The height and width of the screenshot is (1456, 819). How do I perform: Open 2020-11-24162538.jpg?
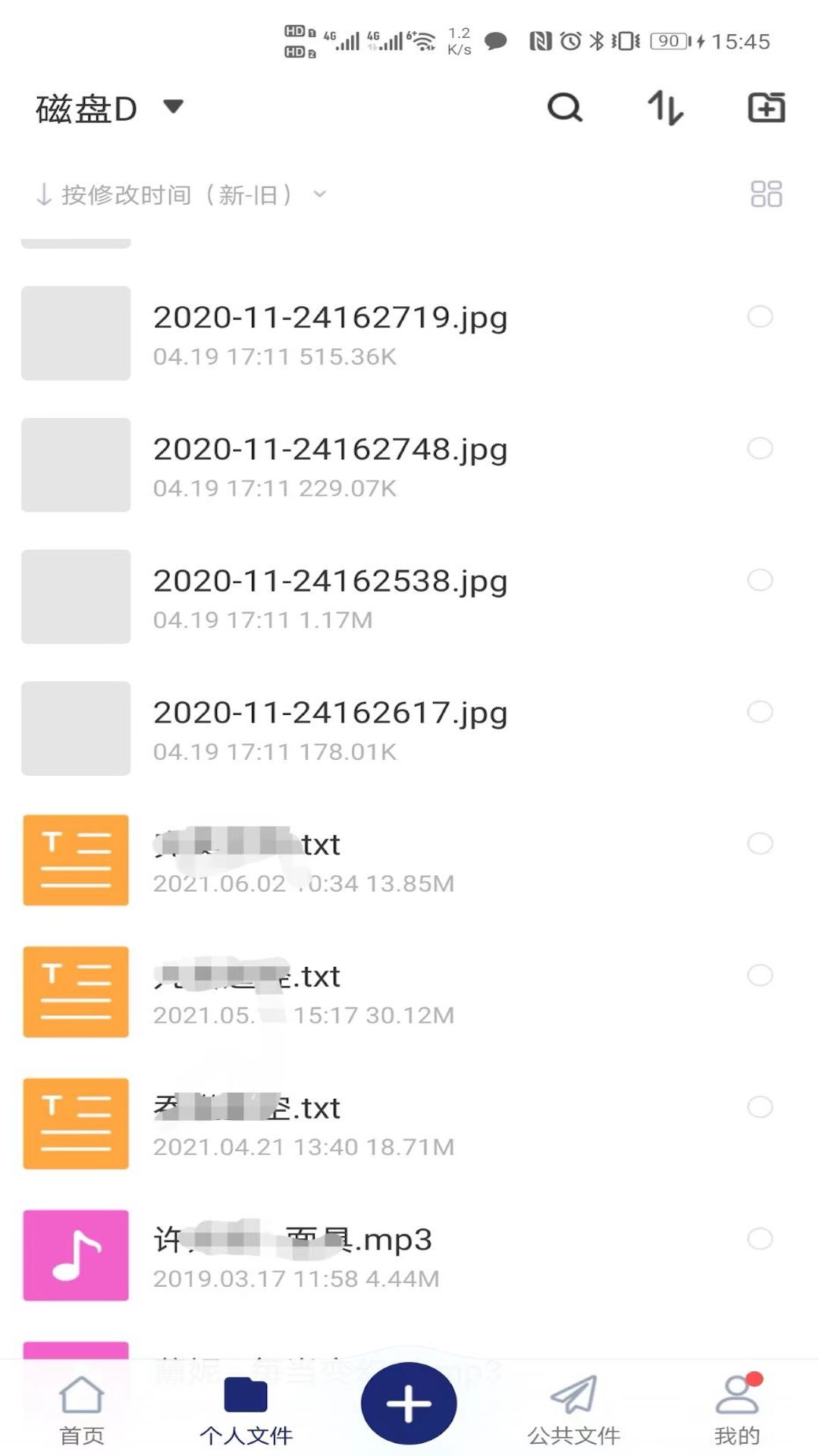click(x=330, y=597)
